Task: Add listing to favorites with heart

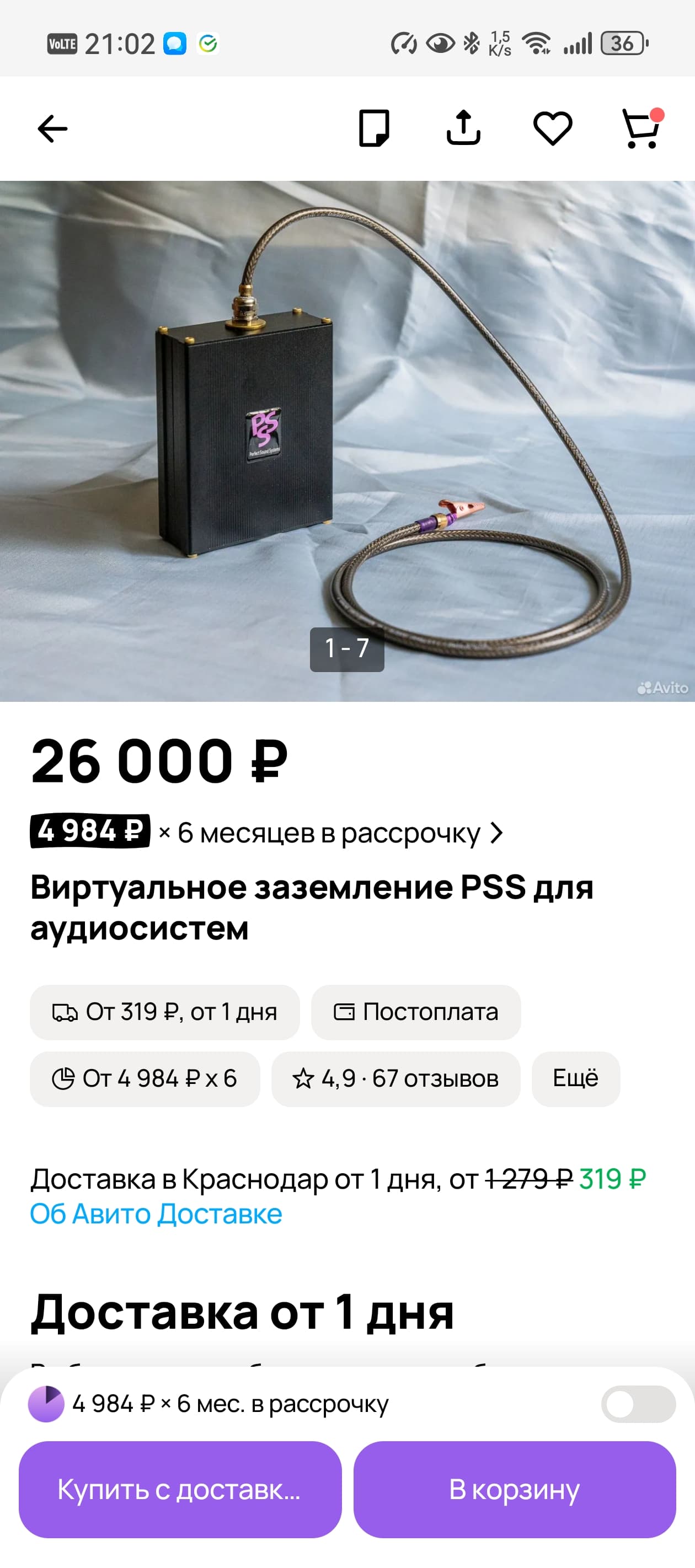Action: coord(553,128)
